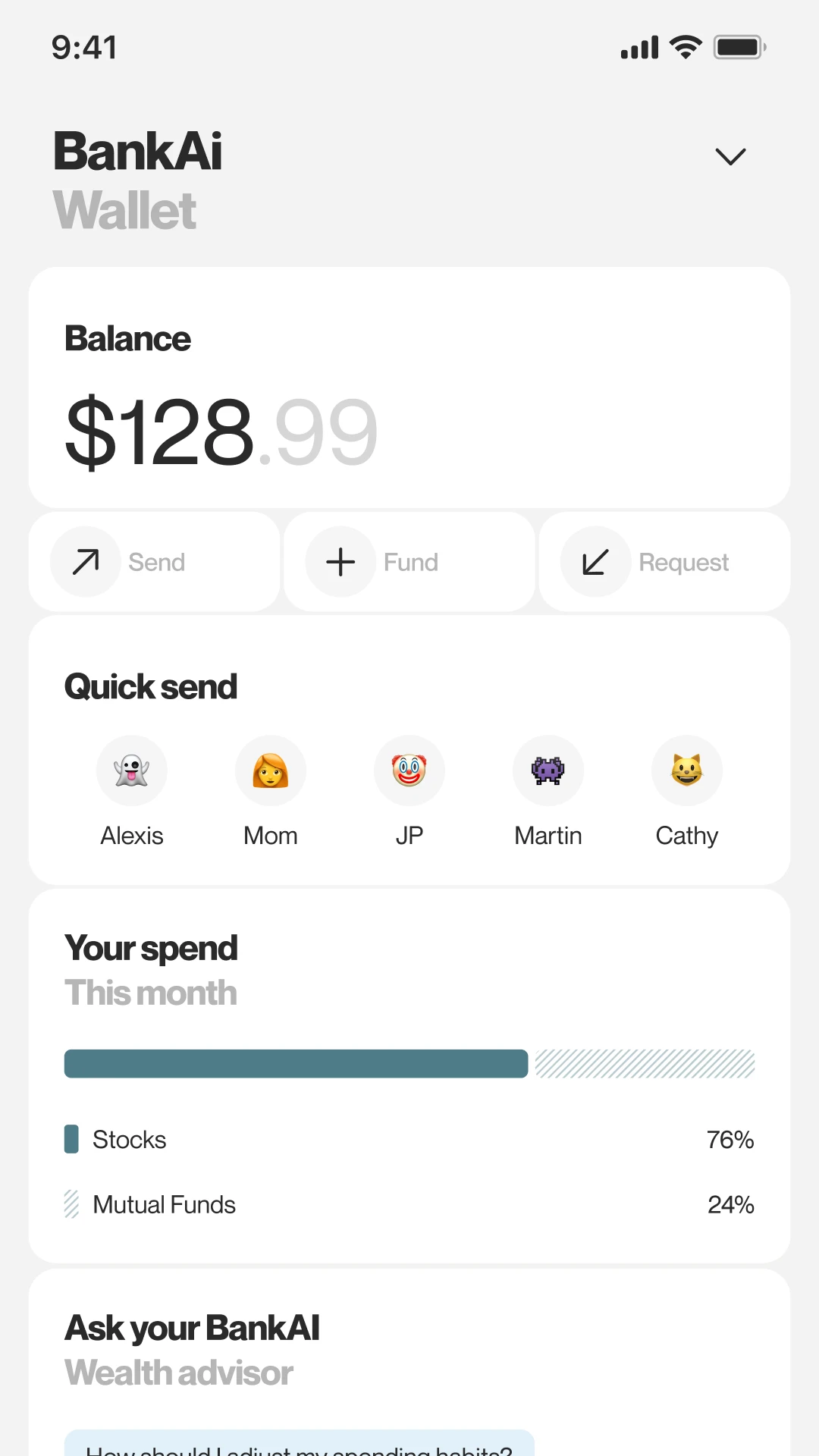Tap the Send button
Screen dimensions: 819x1456
click(155, 562)
